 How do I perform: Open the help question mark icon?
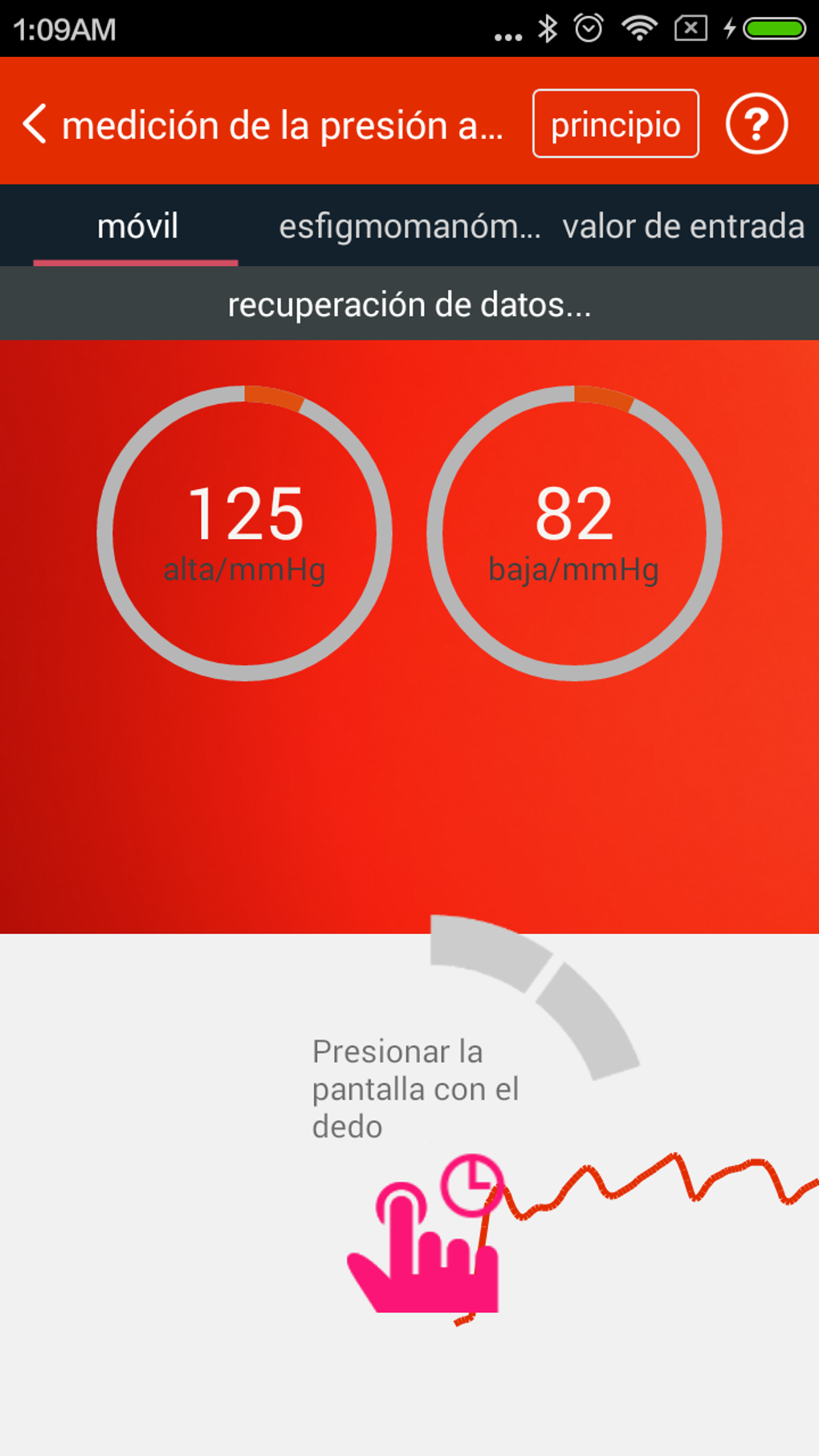pyautogui.click(x=758, y=124)
